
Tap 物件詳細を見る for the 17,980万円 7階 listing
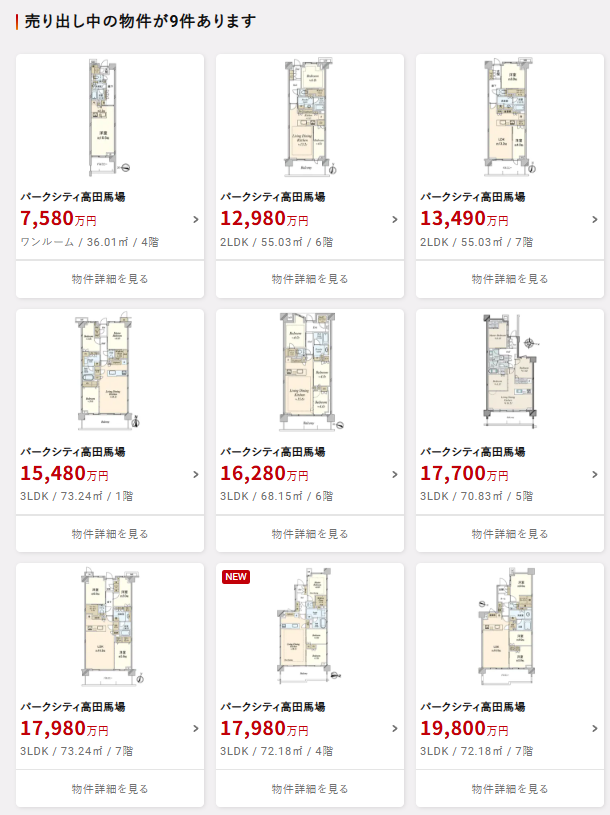pyautogui.click(x=110, y=789)
